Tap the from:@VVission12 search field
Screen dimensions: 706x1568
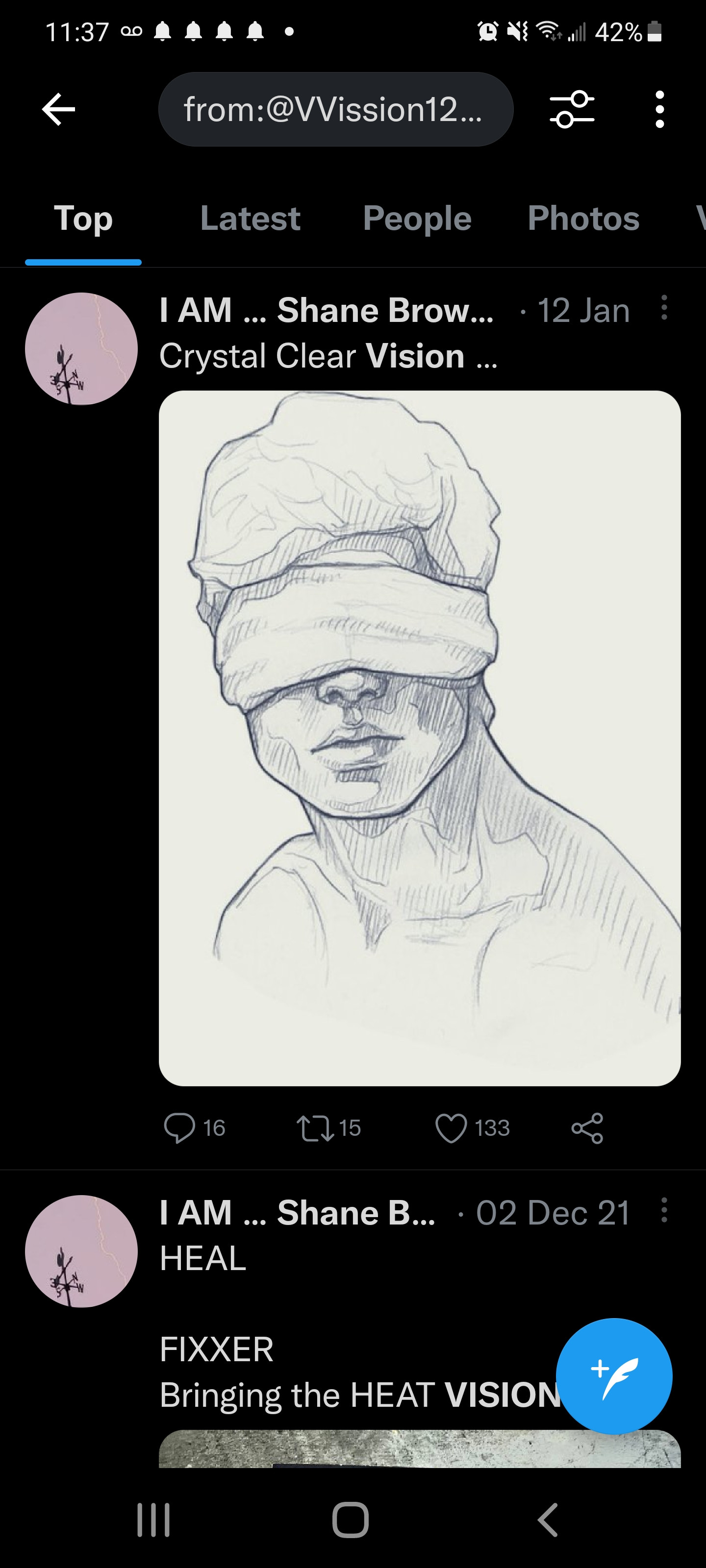tap(336, 110)
